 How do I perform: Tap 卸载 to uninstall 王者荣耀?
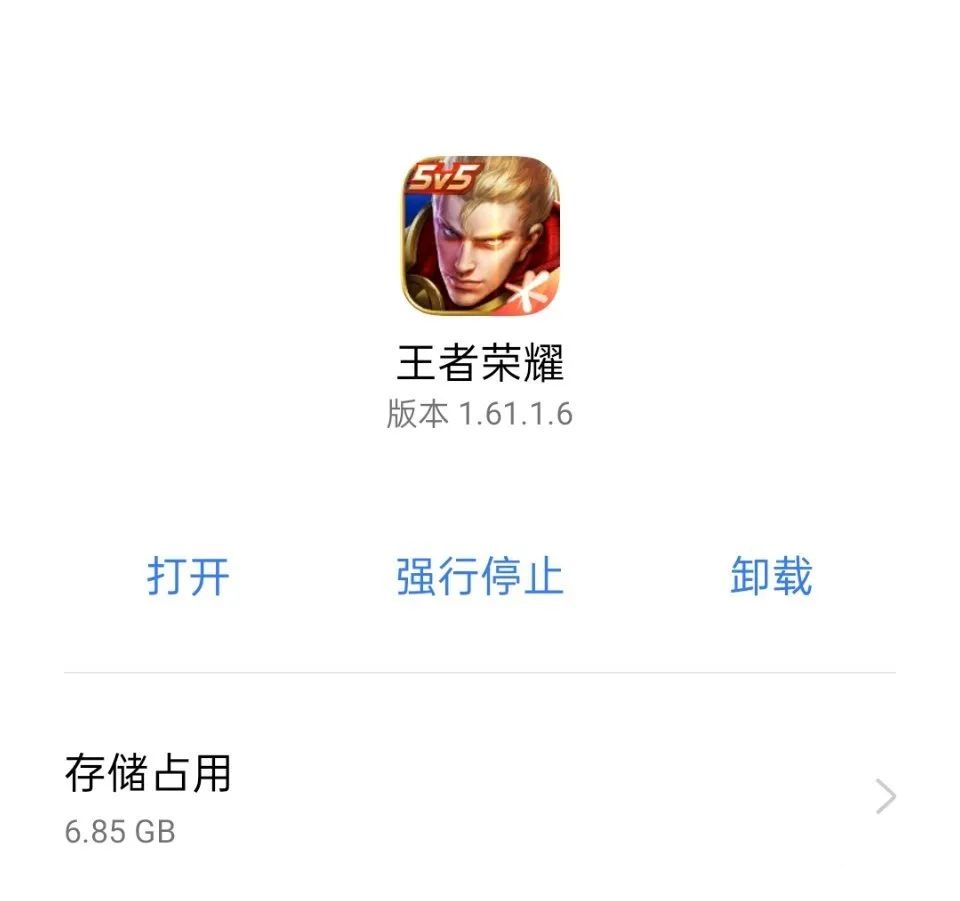coord(770,577)
